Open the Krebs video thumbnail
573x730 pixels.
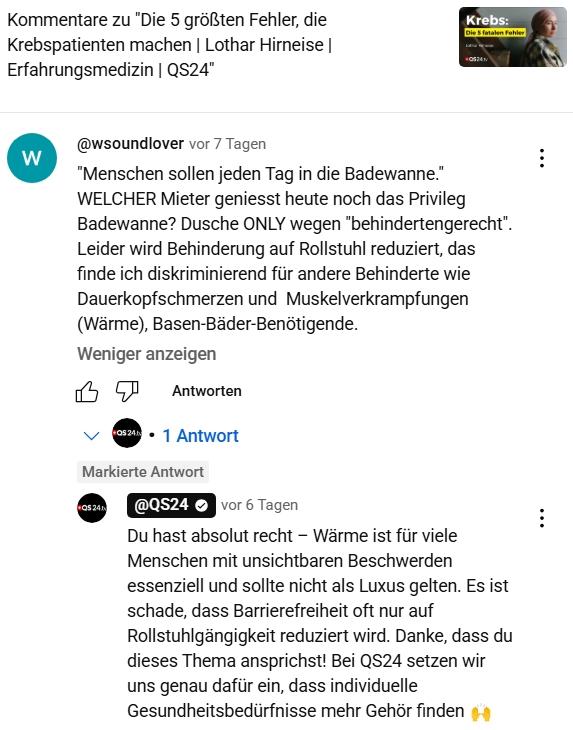tap(512, 37)
